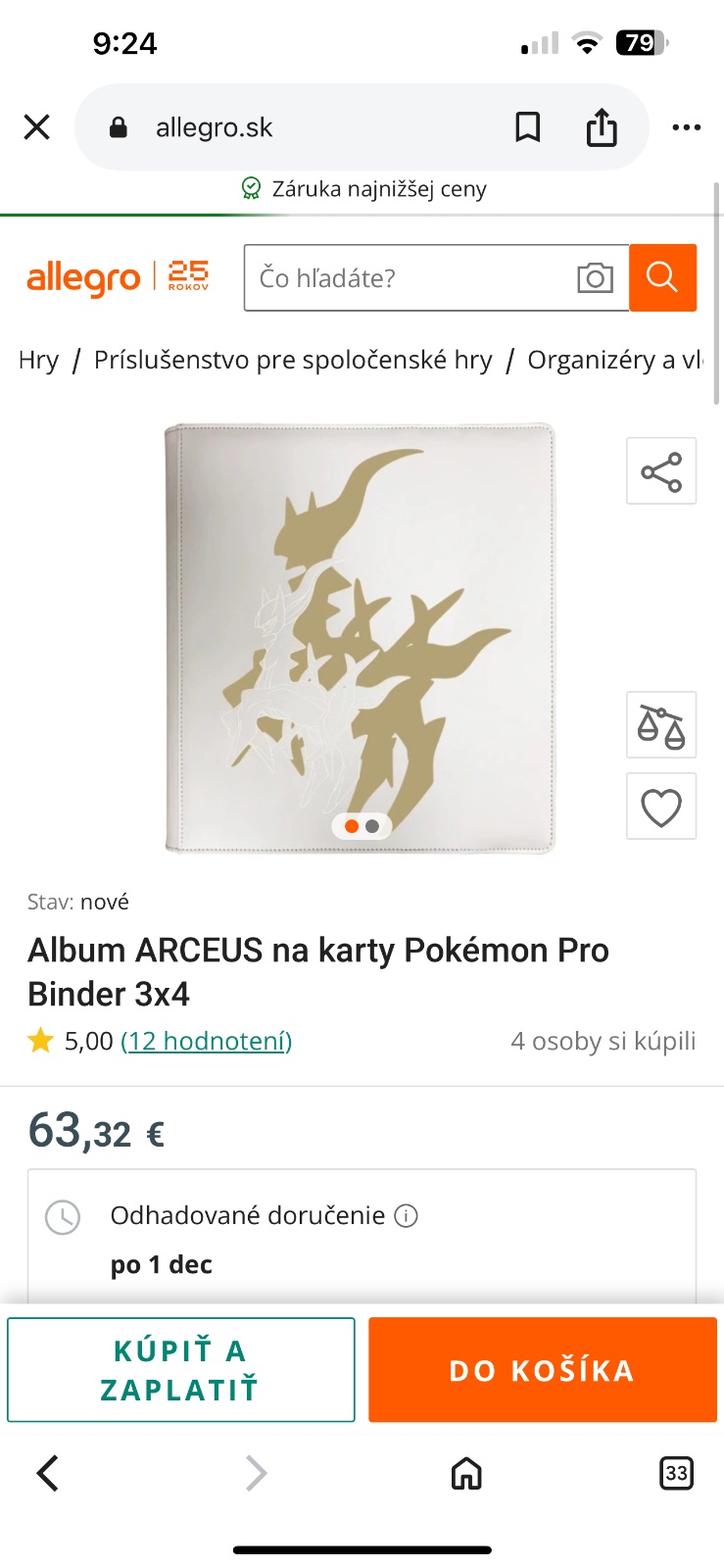Search by image with camera icon

(x=595, y=278)
